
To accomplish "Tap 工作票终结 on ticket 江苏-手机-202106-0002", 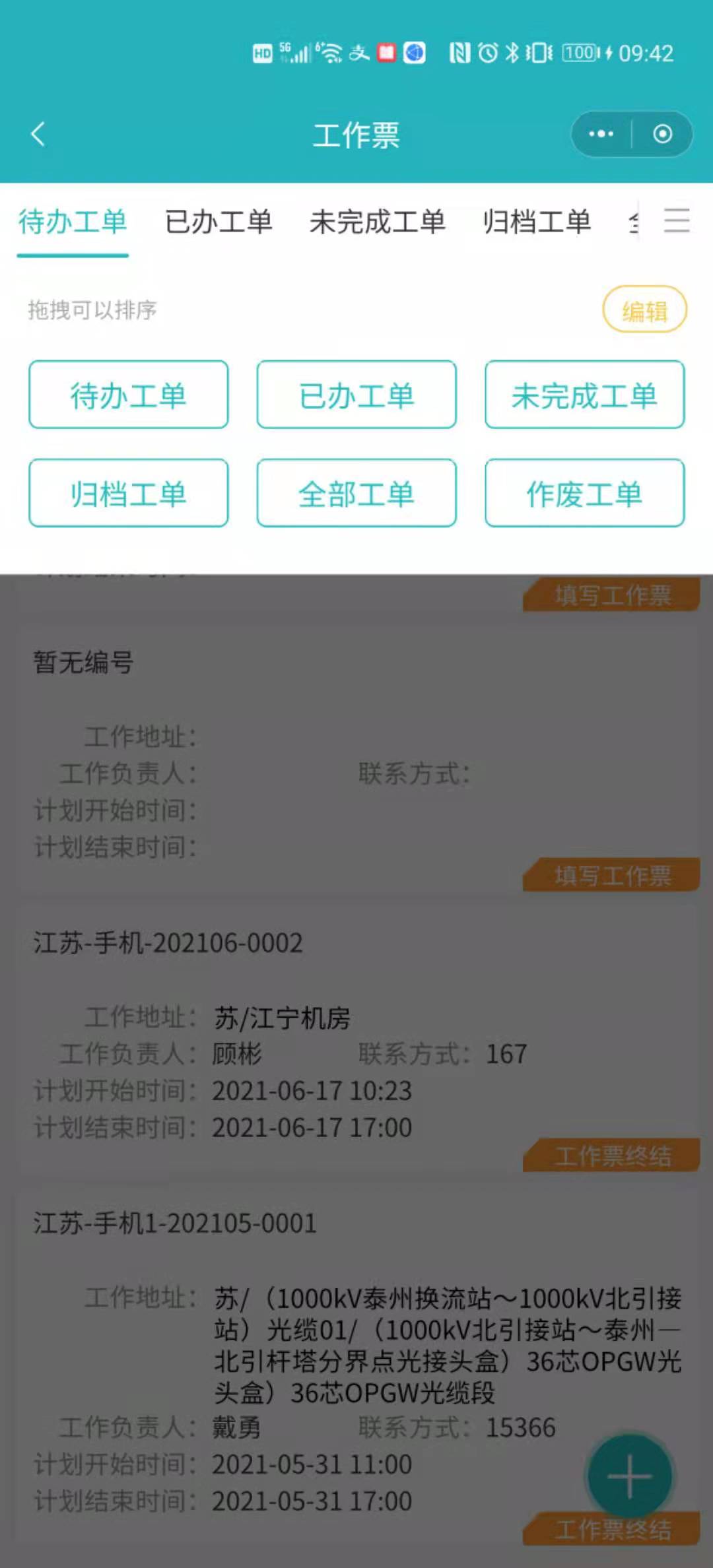I will [x=612, y=1156].
